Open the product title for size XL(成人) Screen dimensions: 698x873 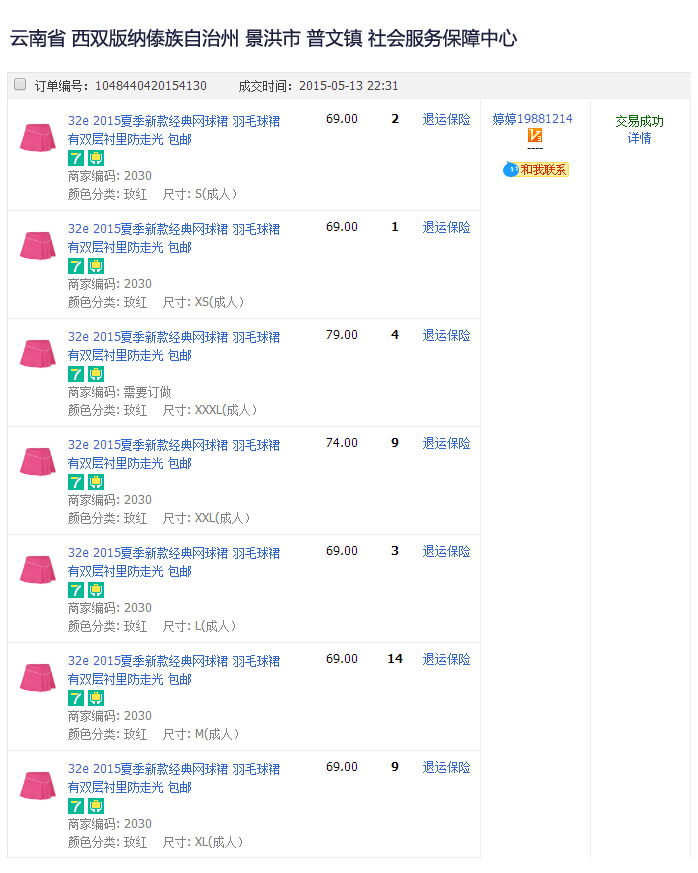(174, 769)
